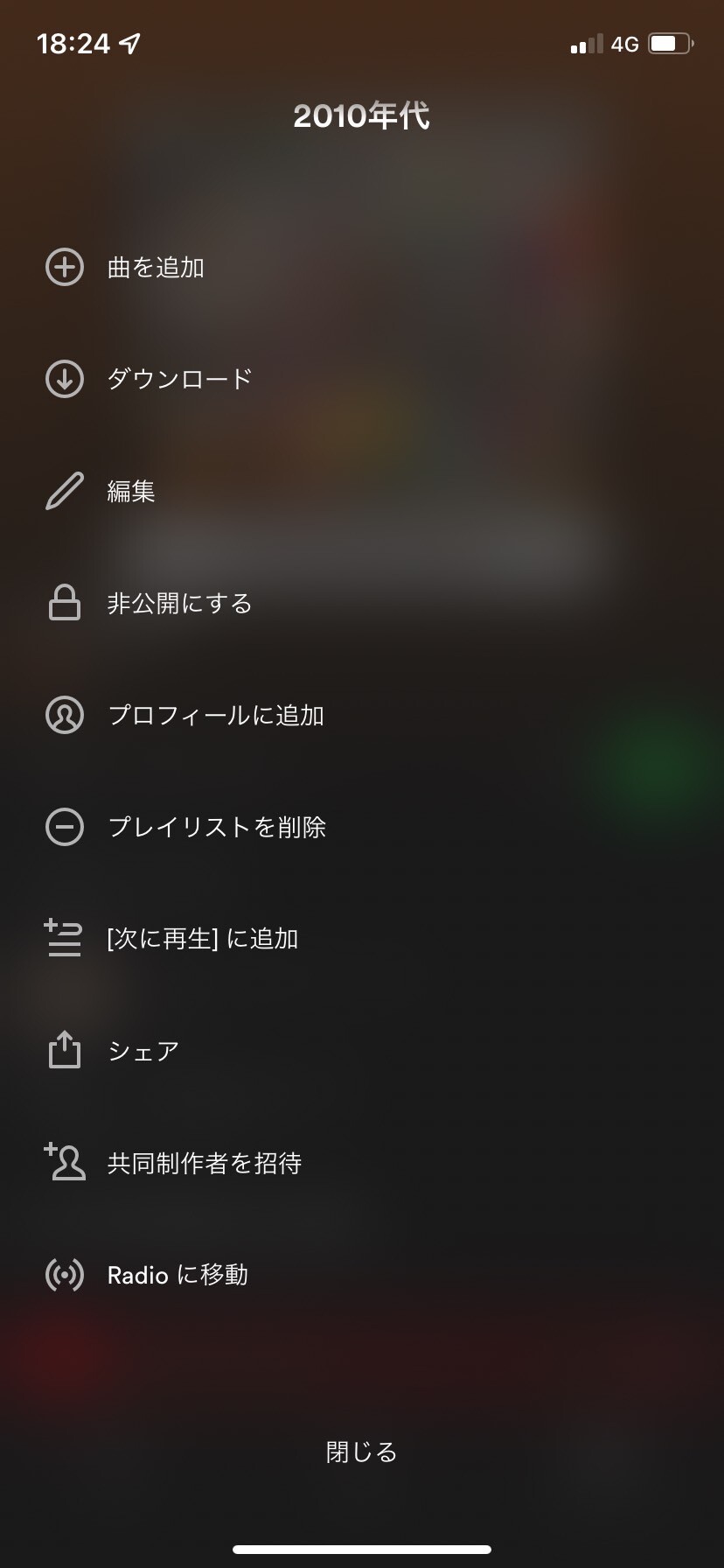Select the pencil edit icon
This screenshot has height=1568, width=724.
(x=63, y=491)
